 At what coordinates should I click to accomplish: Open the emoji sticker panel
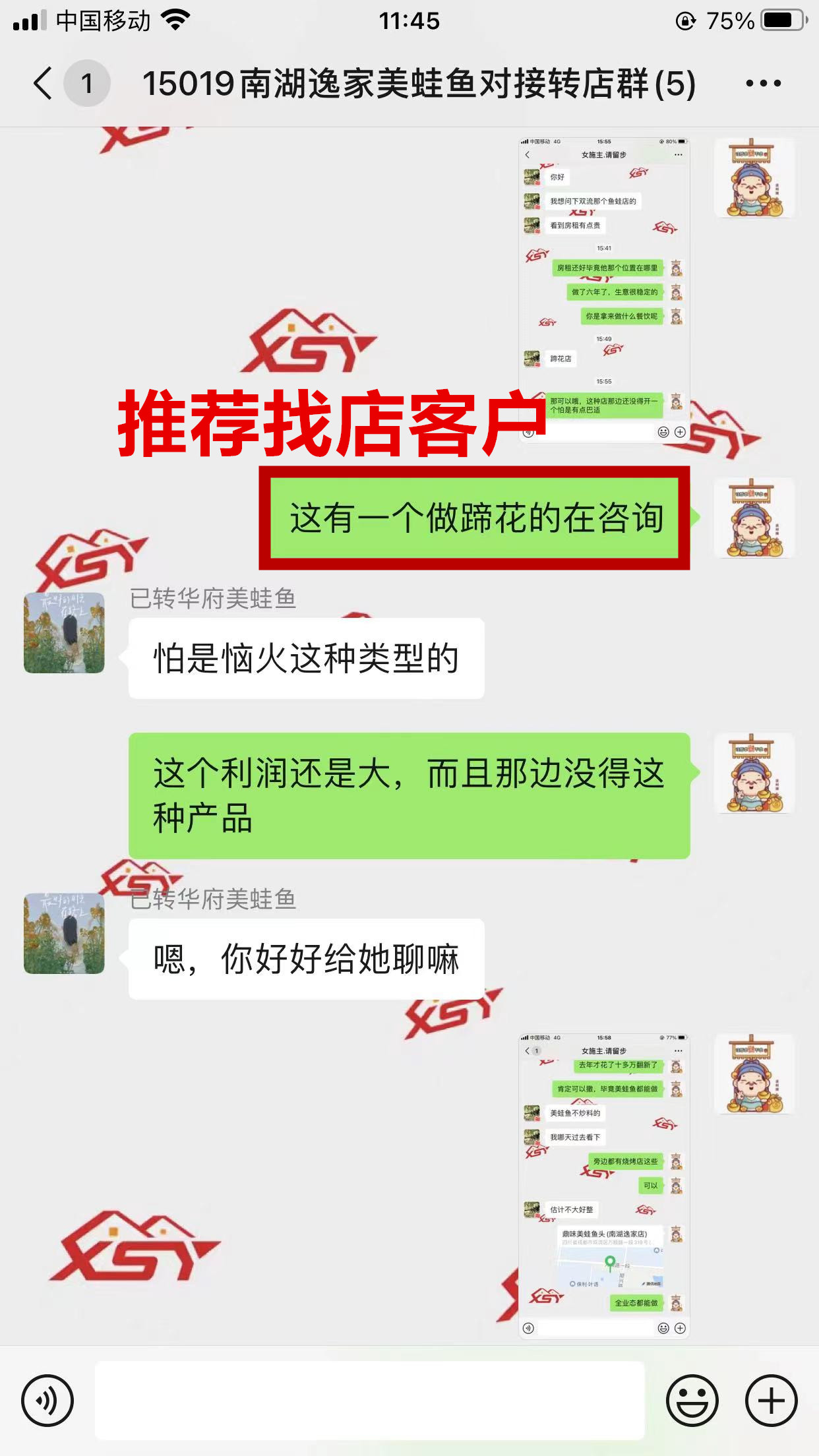click(692, 1400)
